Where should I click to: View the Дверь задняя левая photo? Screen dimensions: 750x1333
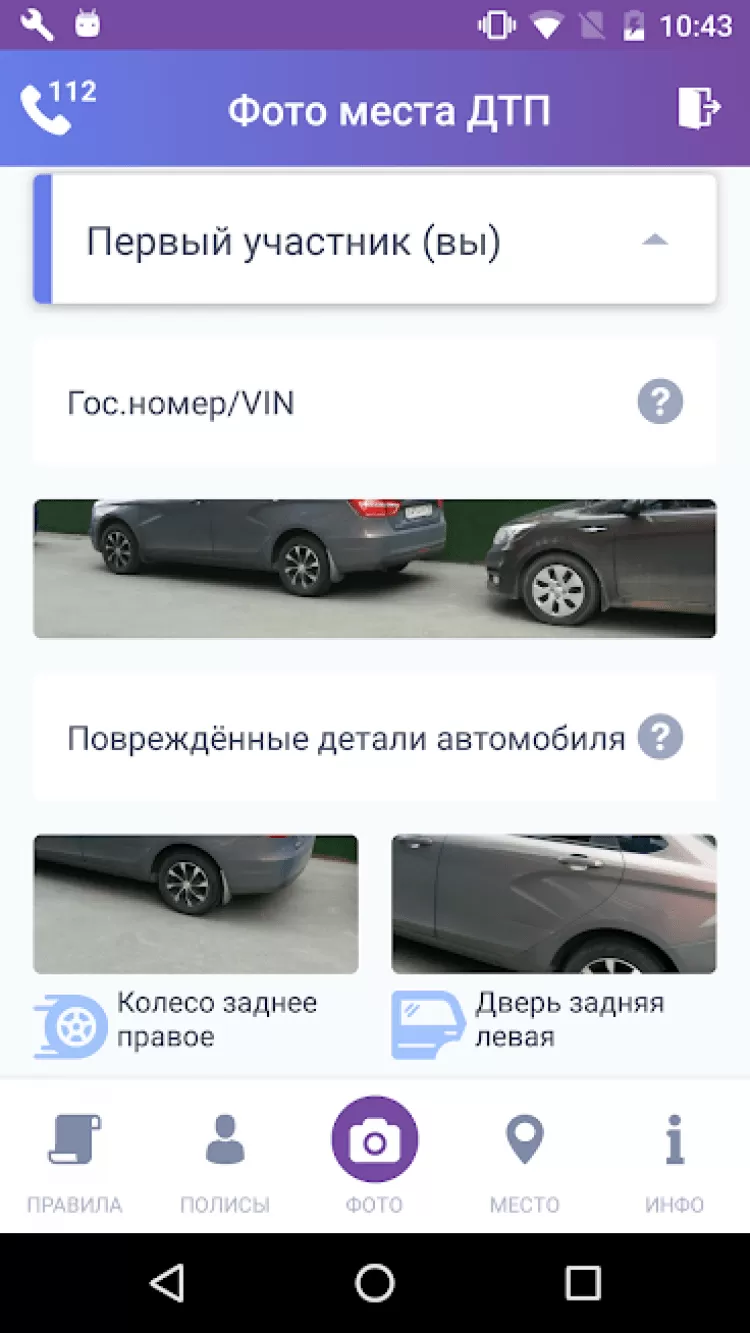pos(553,904)
